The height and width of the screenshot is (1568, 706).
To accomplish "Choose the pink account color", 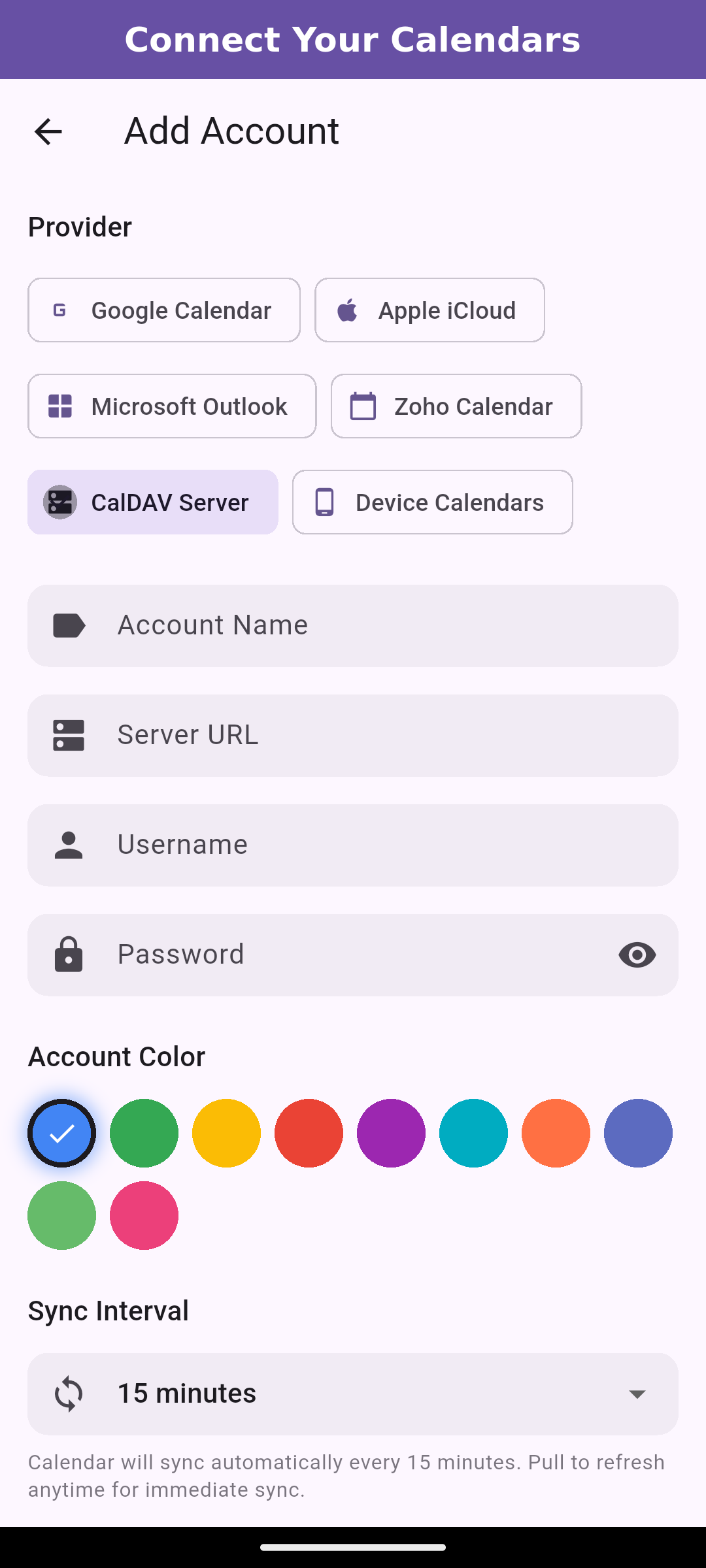I will pos(144,1215).
